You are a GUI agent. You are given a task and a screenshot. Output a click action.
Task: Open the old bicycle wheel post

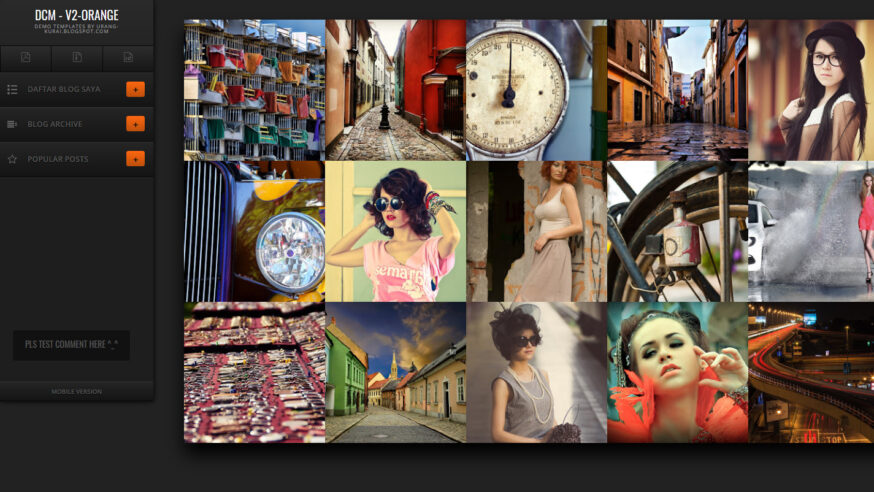[x=677, y=231]
